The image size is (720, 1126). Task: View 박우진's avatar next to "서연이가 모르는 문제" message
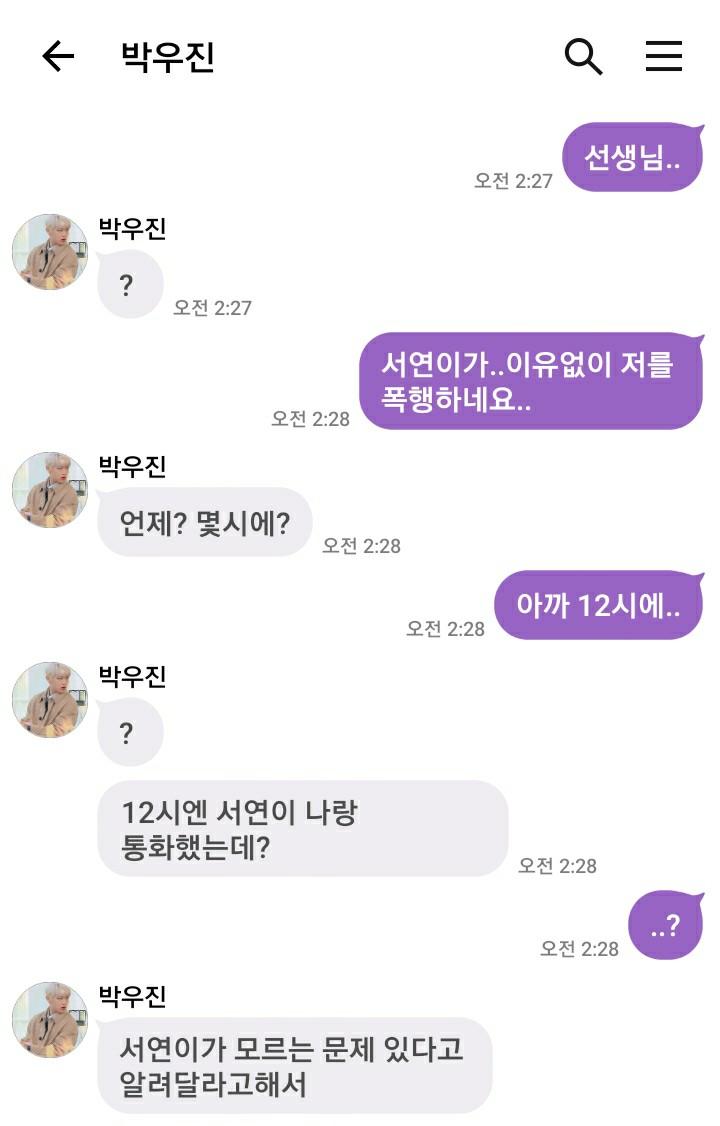50,1020
